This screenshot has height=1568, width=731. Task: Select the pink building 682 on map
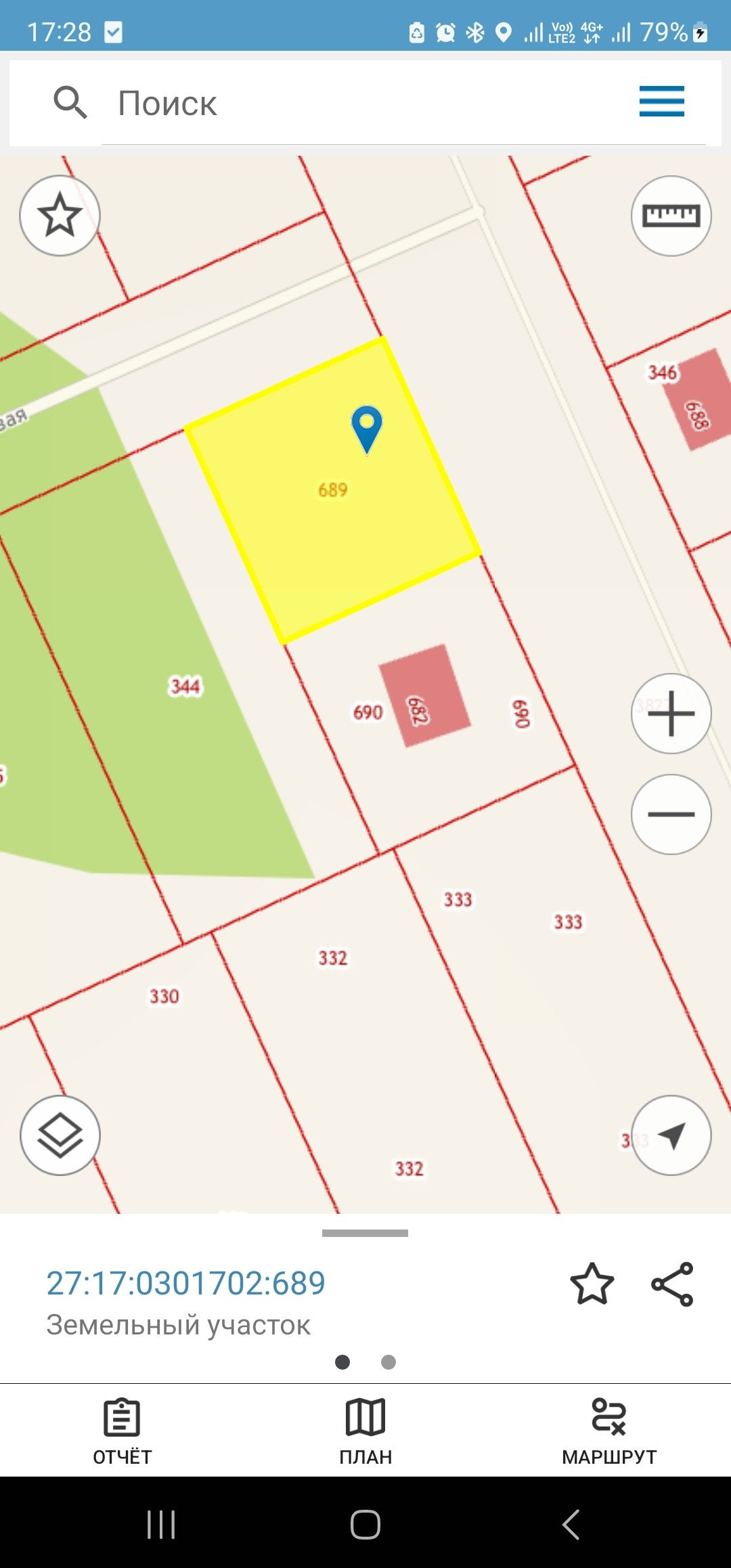[425, 695]
